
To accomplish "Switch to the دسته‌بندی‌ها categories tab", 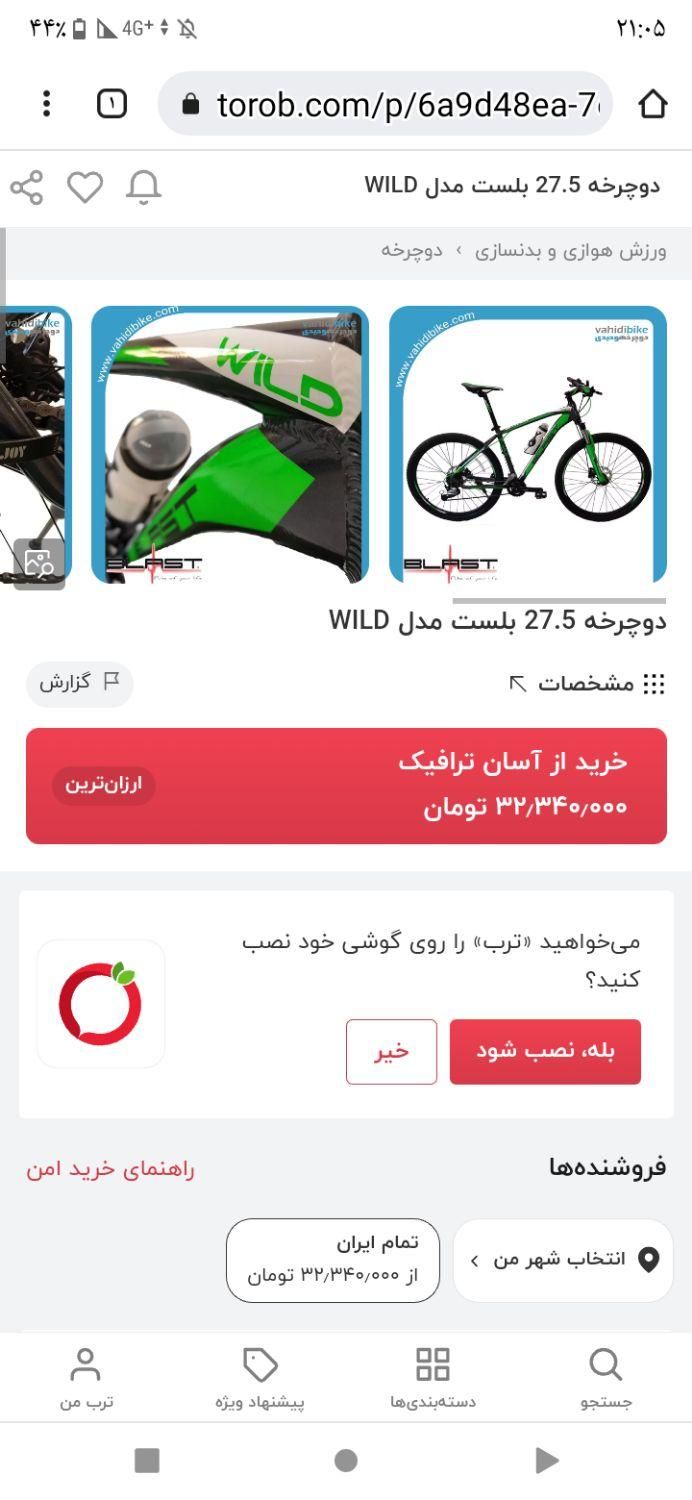I will [433, 1378].
